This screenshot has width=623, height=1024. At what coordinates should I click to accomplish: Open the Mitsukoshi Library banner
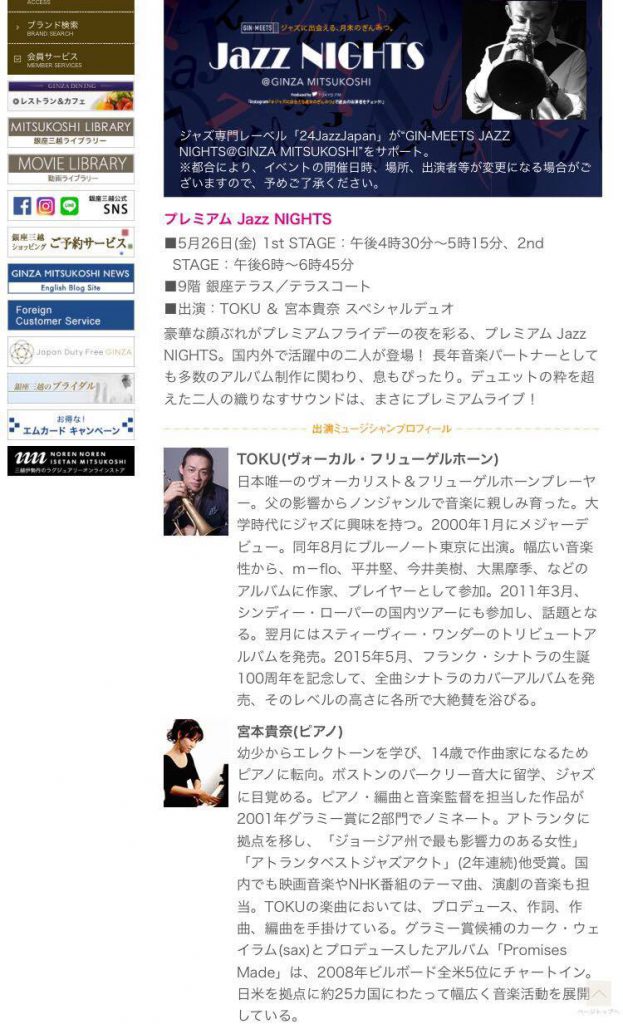click(70, 132)
